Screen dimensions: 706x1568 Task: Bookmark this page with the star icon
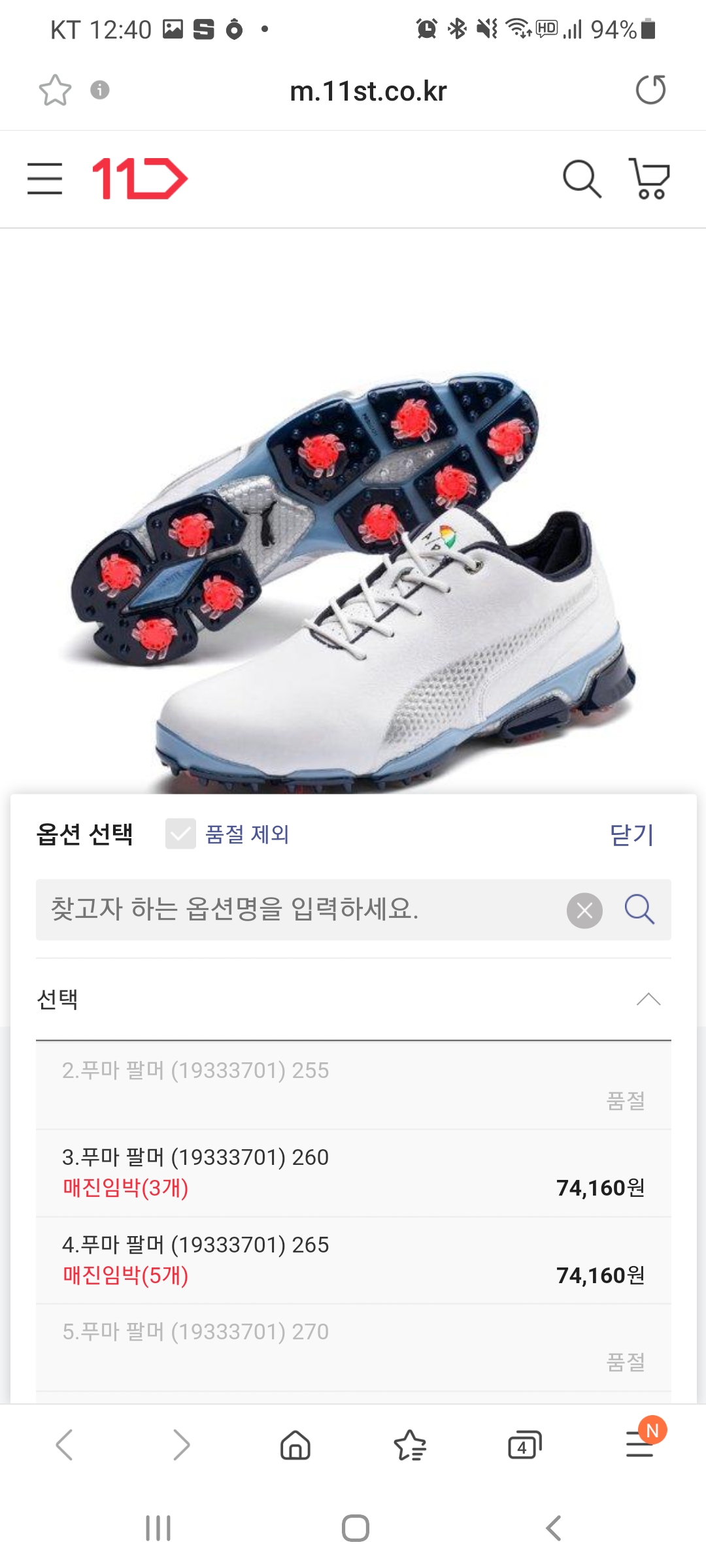55,90
